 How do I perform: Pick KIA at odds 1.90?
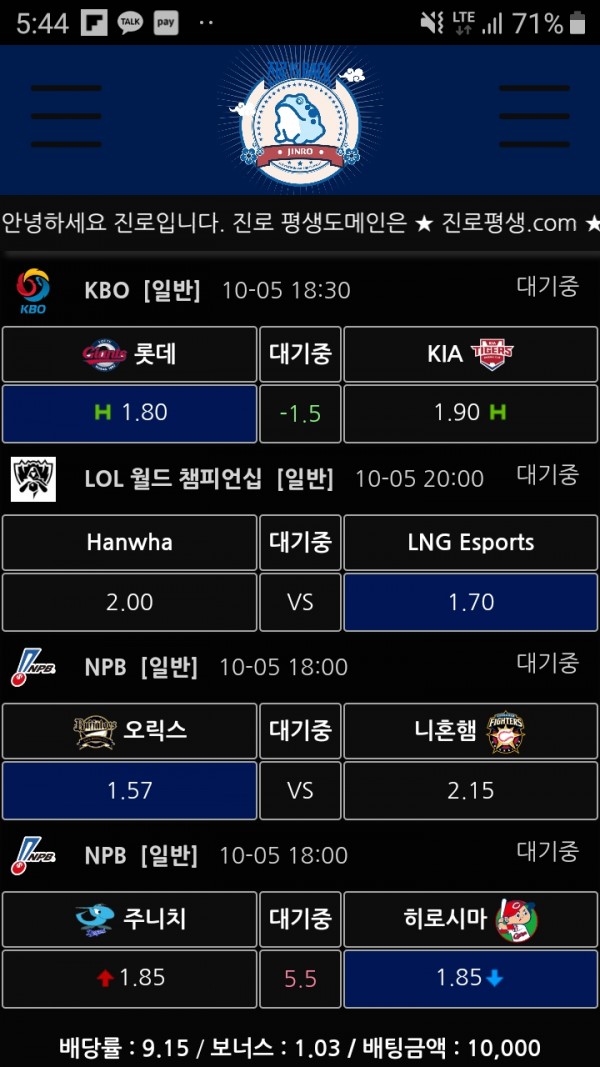pos(470,413)
